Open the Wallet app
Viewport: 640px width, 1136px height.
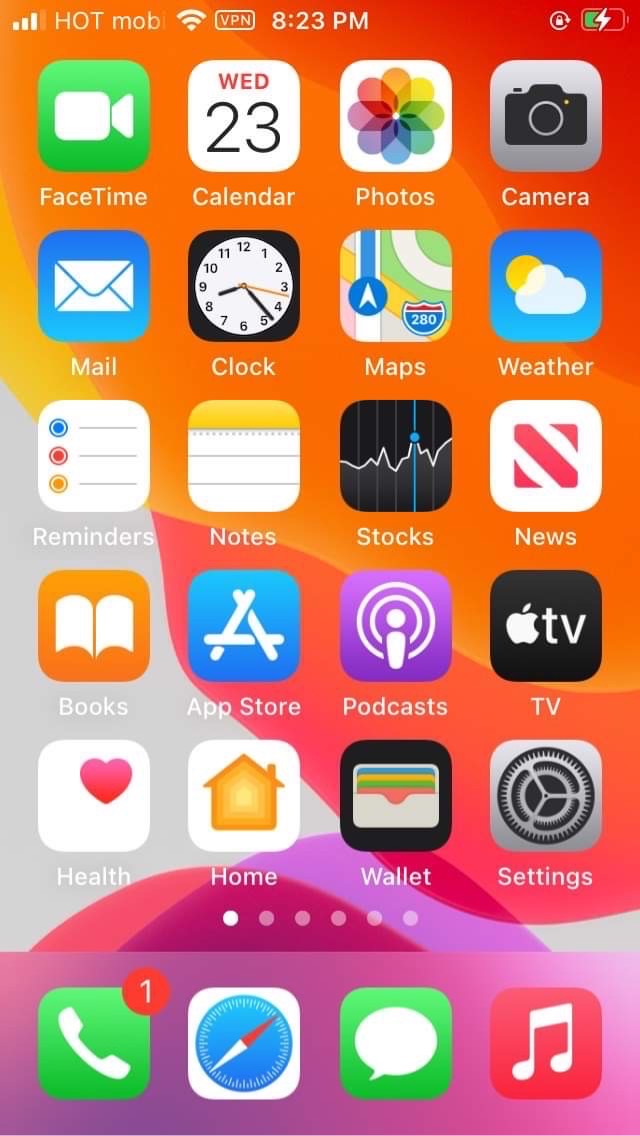395,796
